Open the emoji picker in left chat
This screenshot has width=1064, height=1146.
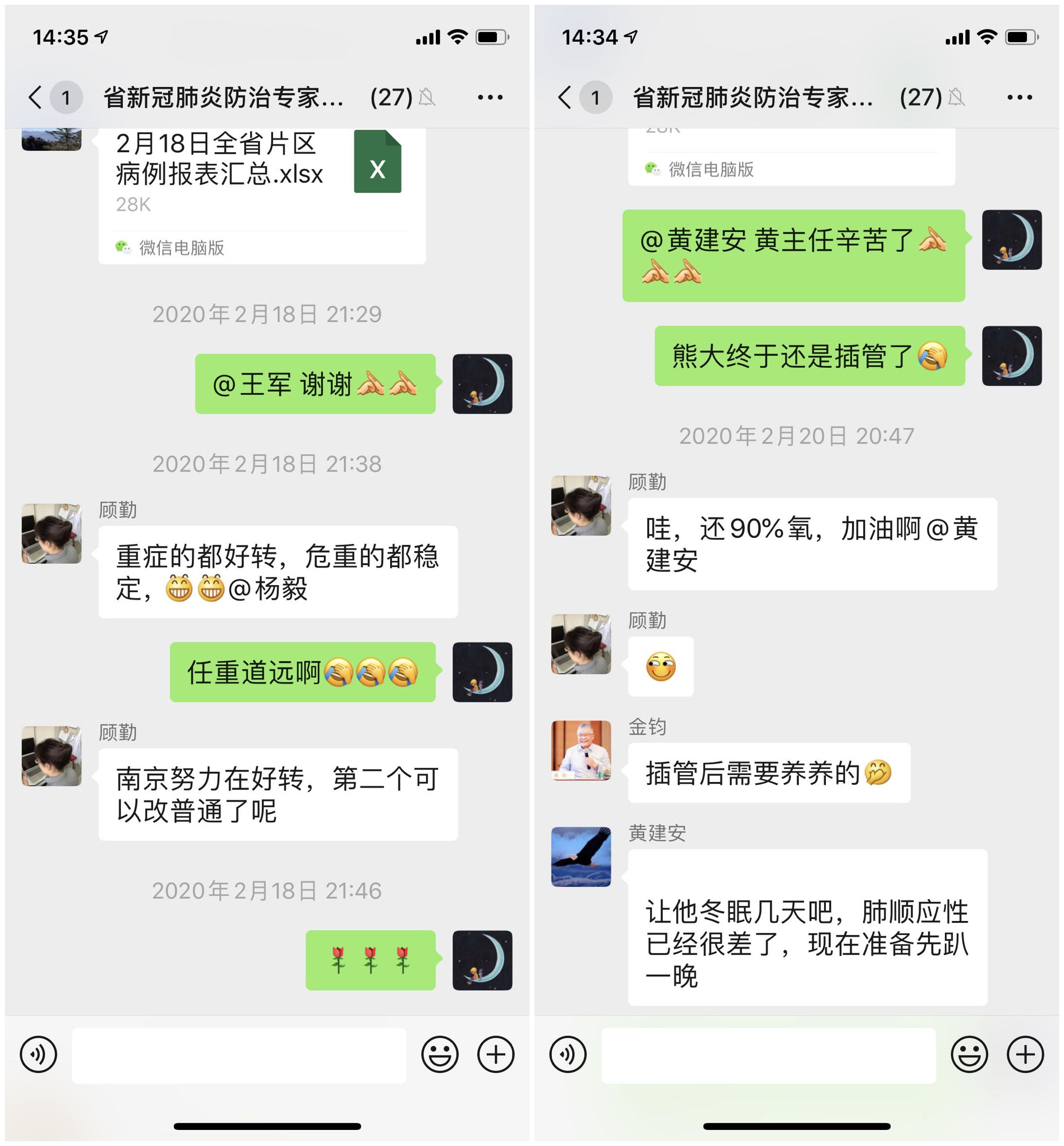point(442,1056)
